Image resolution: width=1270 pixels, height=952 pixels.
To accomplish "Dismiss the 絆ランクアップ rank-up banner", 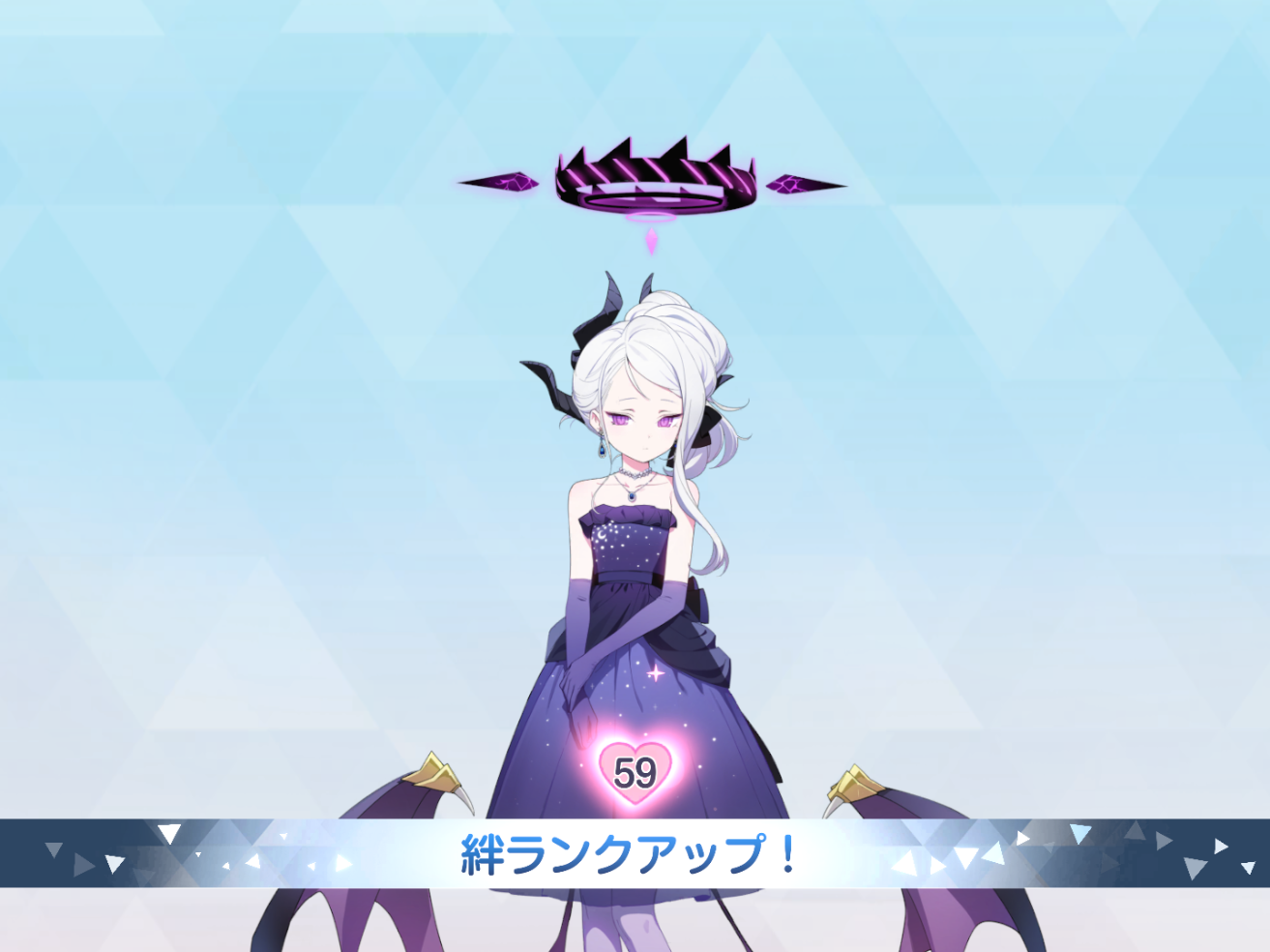I will (x=635, y=853).
